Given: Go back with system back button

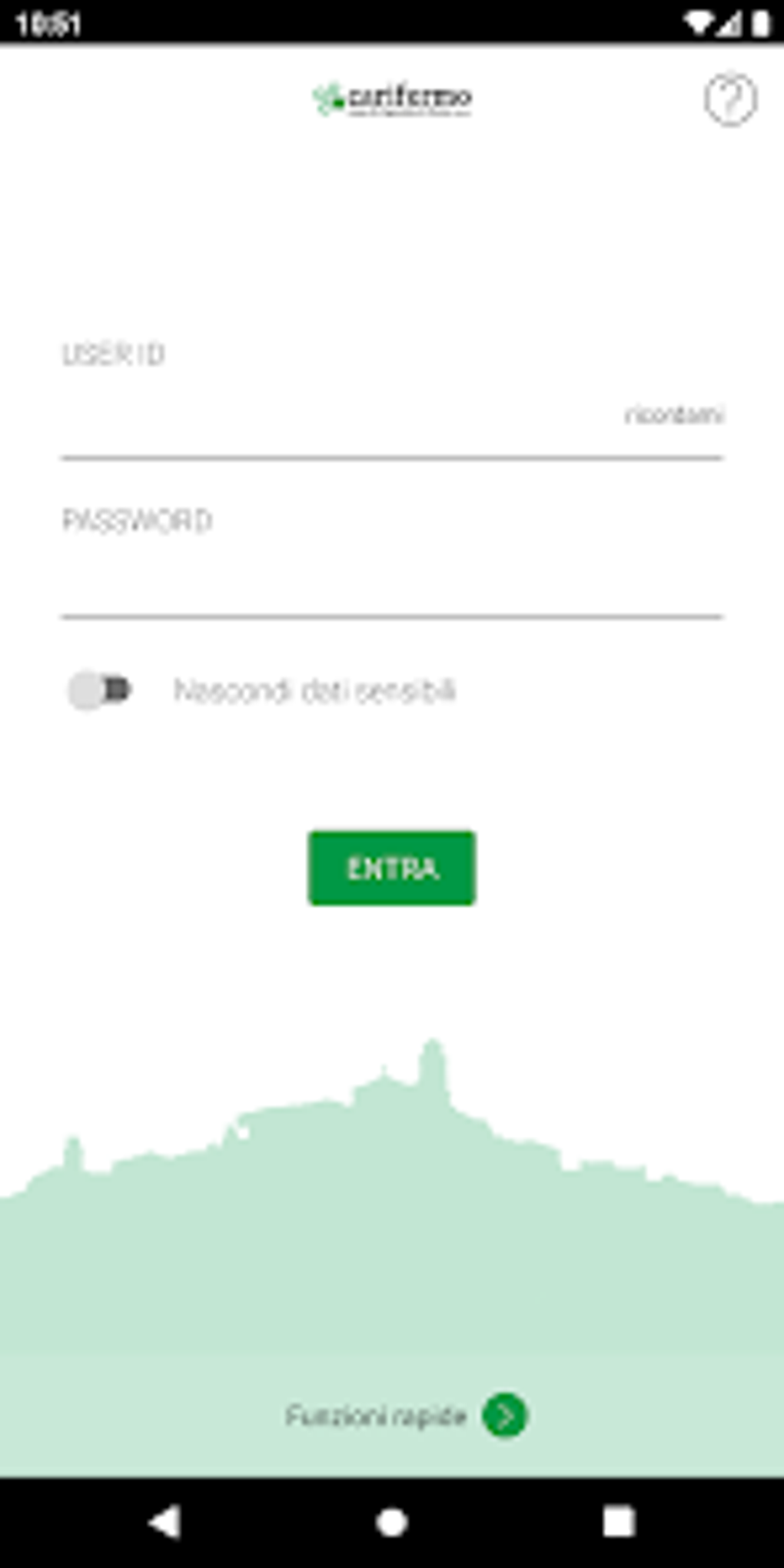Looking at the screenshot, I should pos(165,1522).
